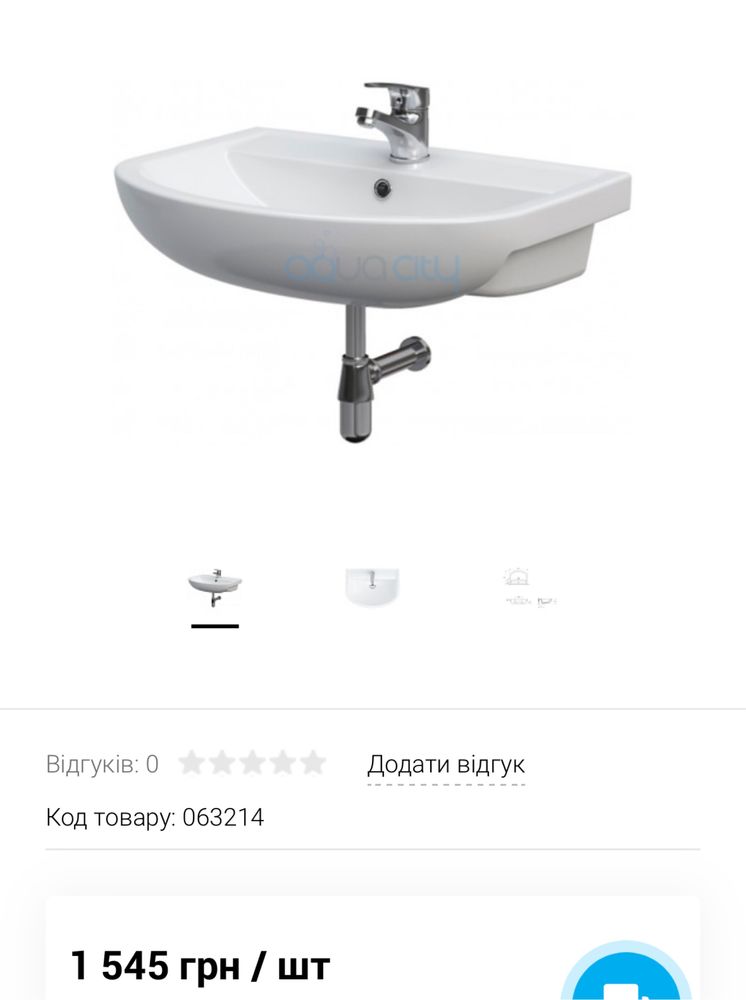
Task: Select the second thumbnail showing top view
Action: [x=372, y=587]
